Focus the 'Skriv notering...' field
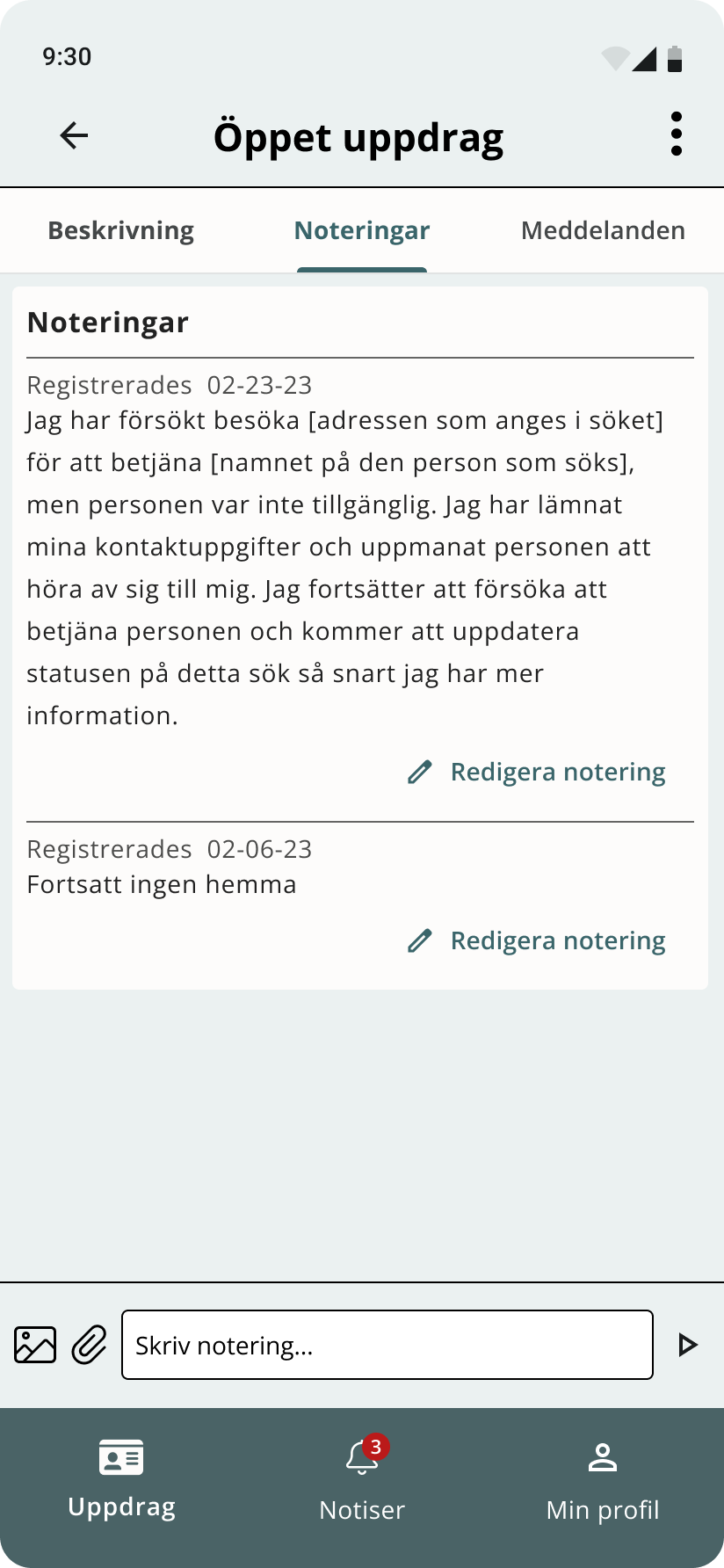This screenshot has width=724, height=1568. 387,1345
